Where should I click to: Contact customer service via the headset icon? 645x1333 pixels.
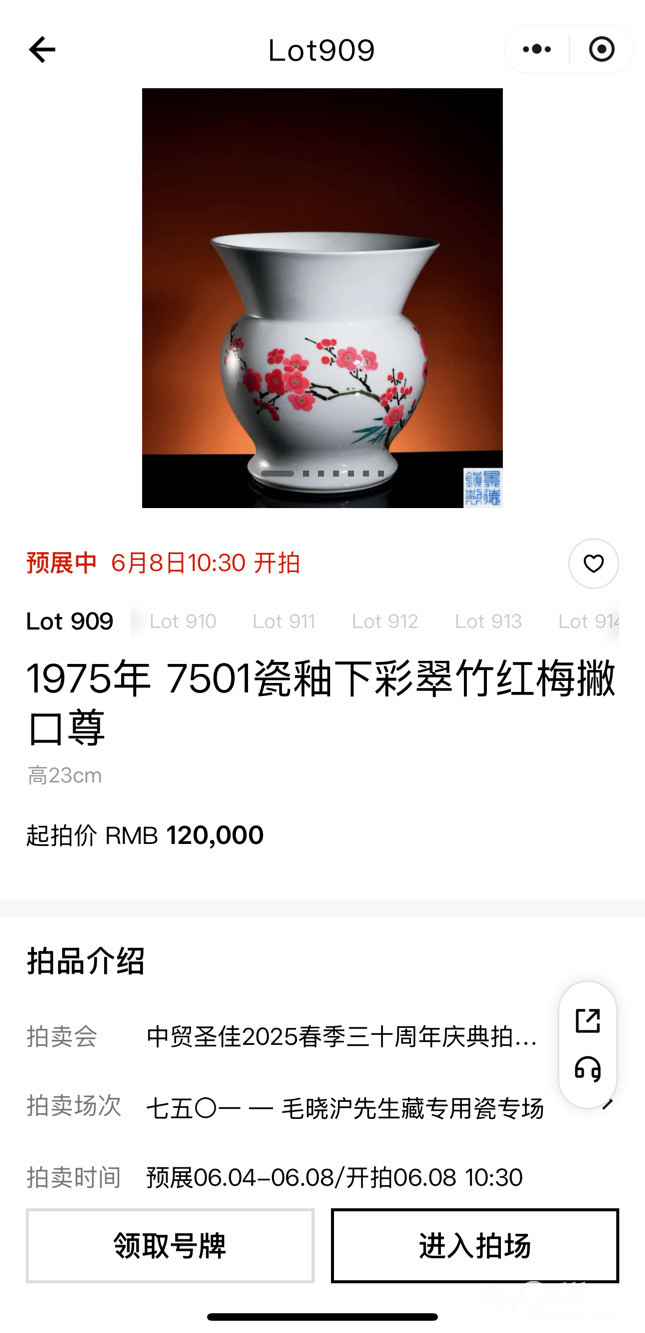pyautogui.click(x=588, y=1070)
